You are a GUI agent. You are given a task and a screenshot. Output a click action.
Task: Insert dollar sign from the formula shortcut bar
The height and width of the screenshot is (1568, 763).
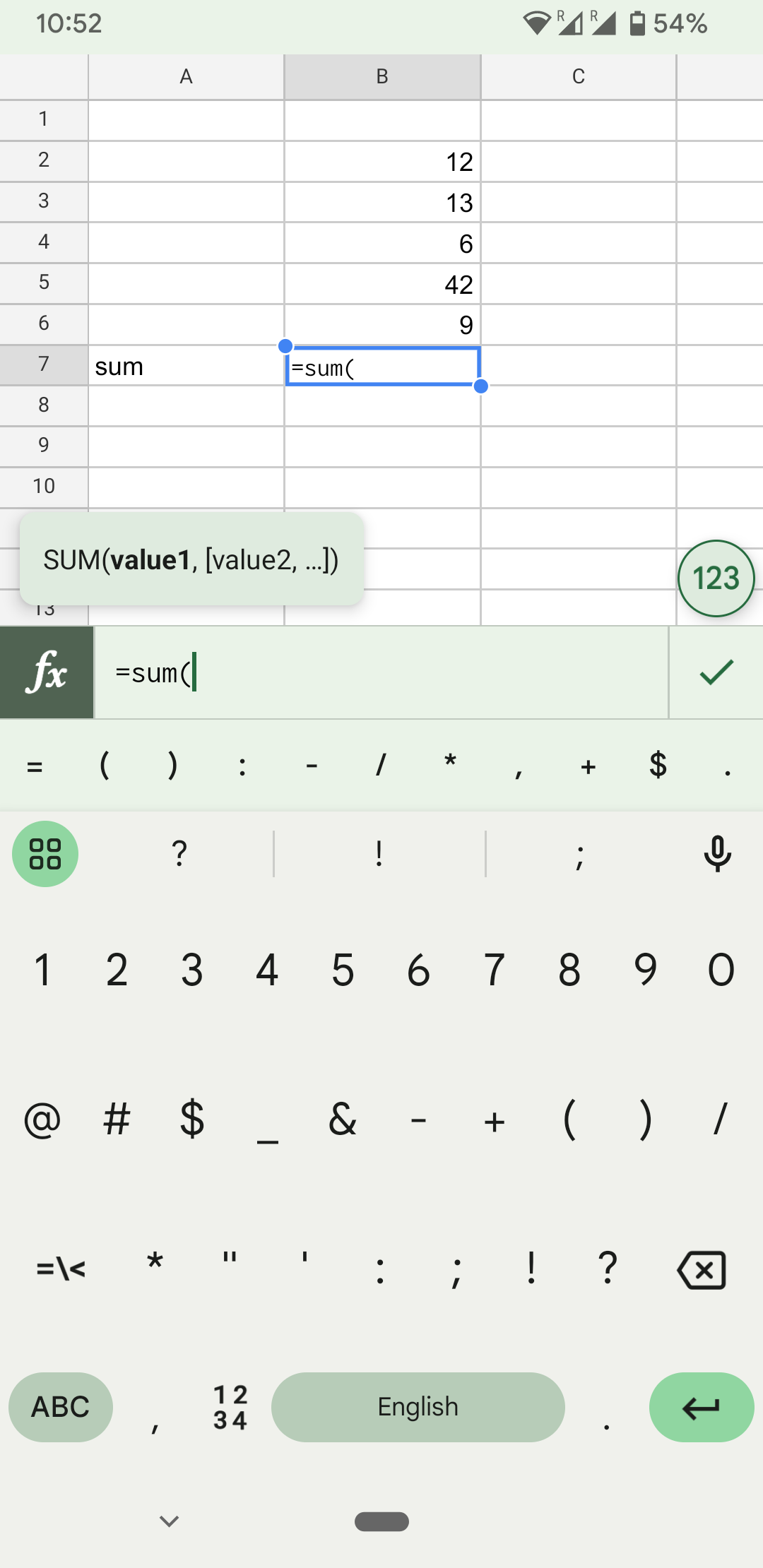point(658,766)
